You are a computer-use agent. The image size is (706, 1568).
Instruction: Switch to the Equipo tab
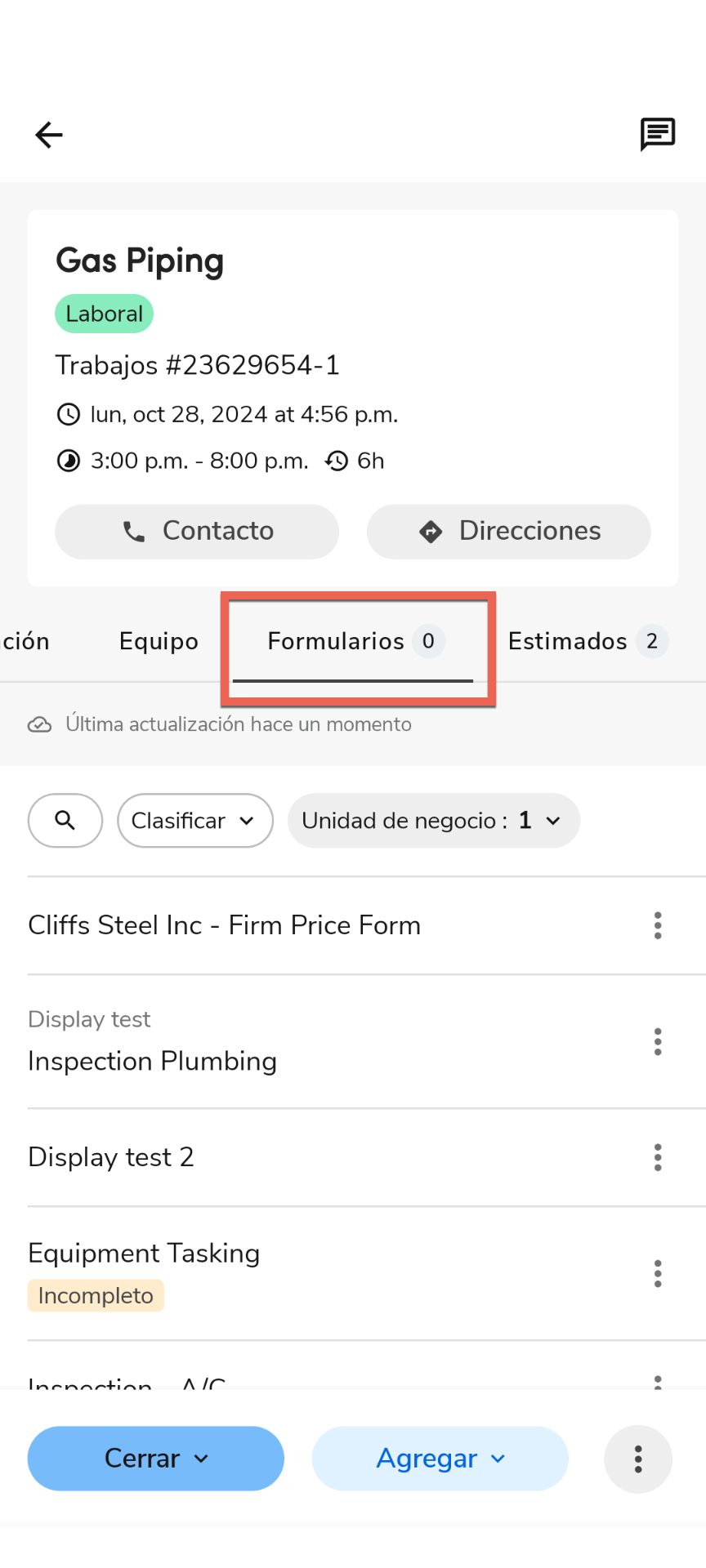[x=159, y=641]
